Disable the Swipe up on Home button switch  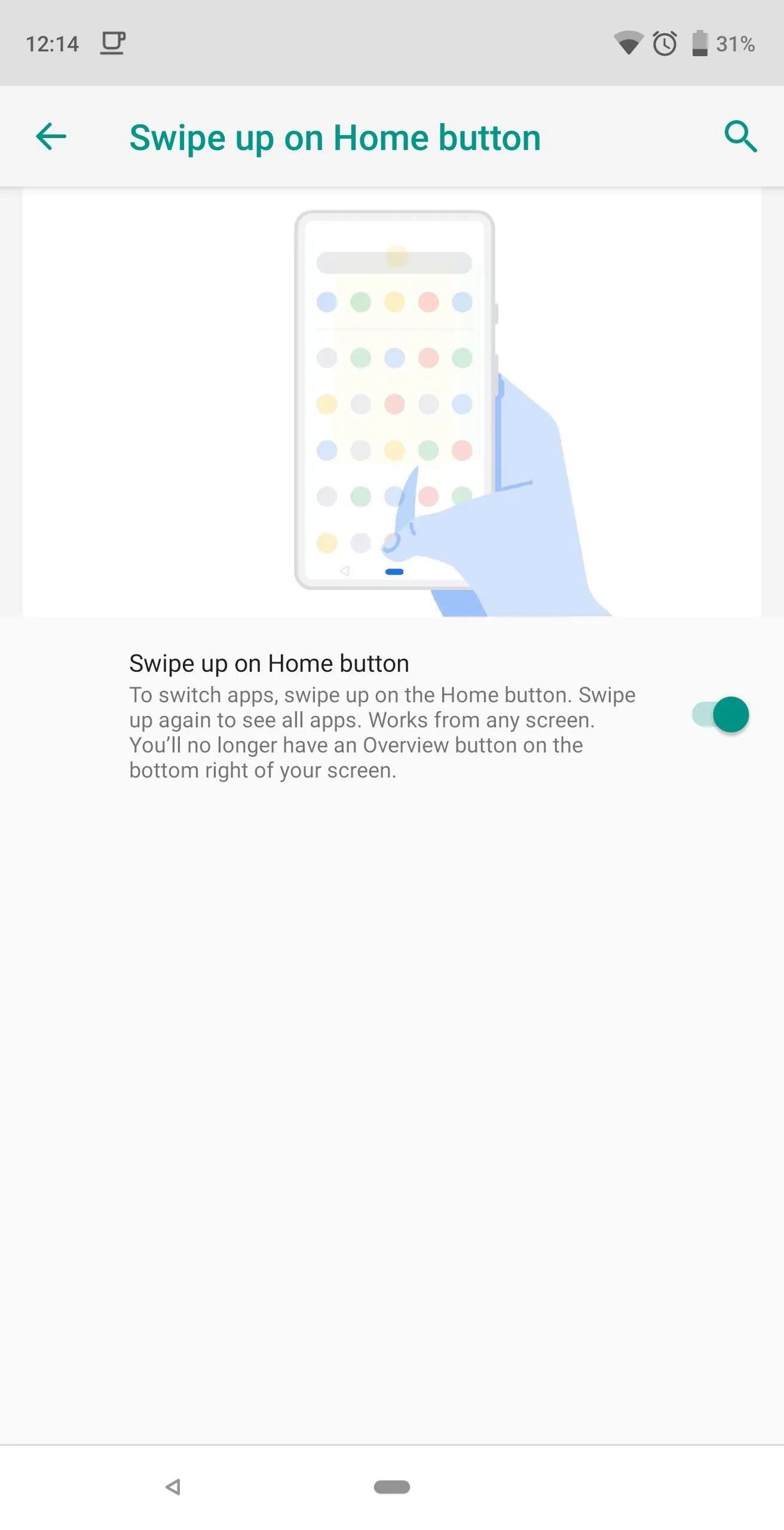[720, 715]
